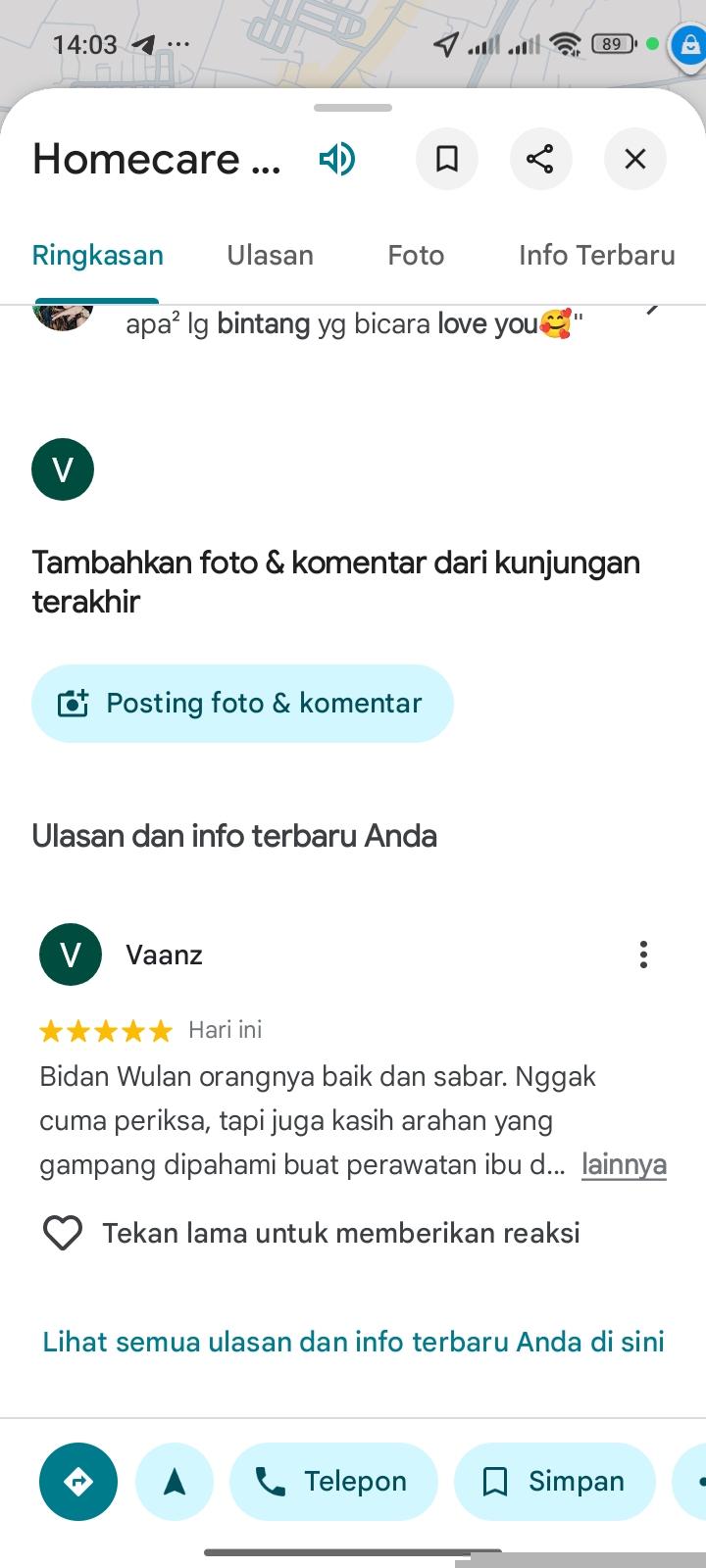Start navigation with the arrow button

[175, 1482]
